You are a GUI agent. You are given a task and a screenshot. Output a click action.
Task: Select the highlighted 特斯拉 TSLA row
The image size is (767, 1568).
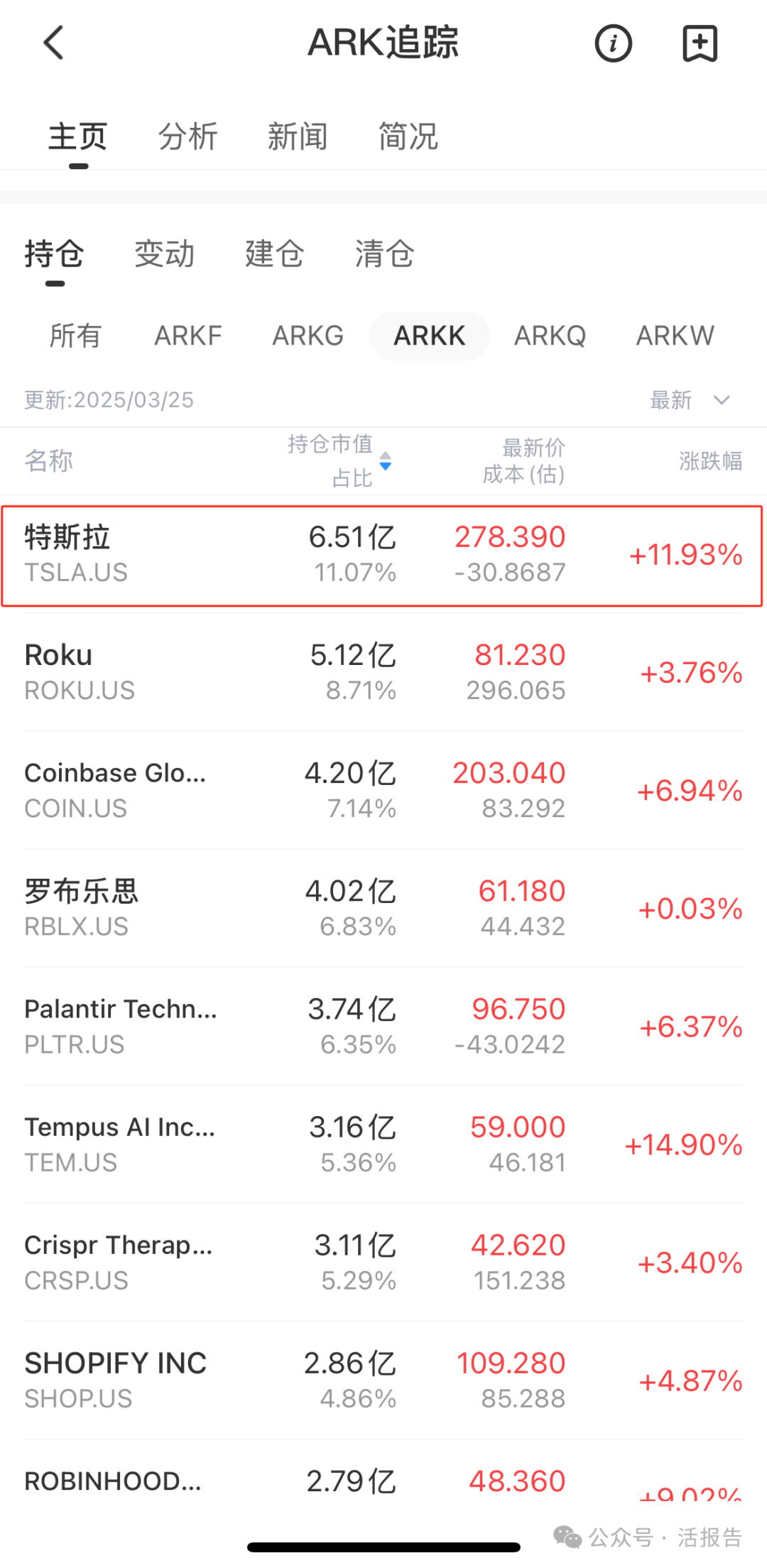pos(383,554)
